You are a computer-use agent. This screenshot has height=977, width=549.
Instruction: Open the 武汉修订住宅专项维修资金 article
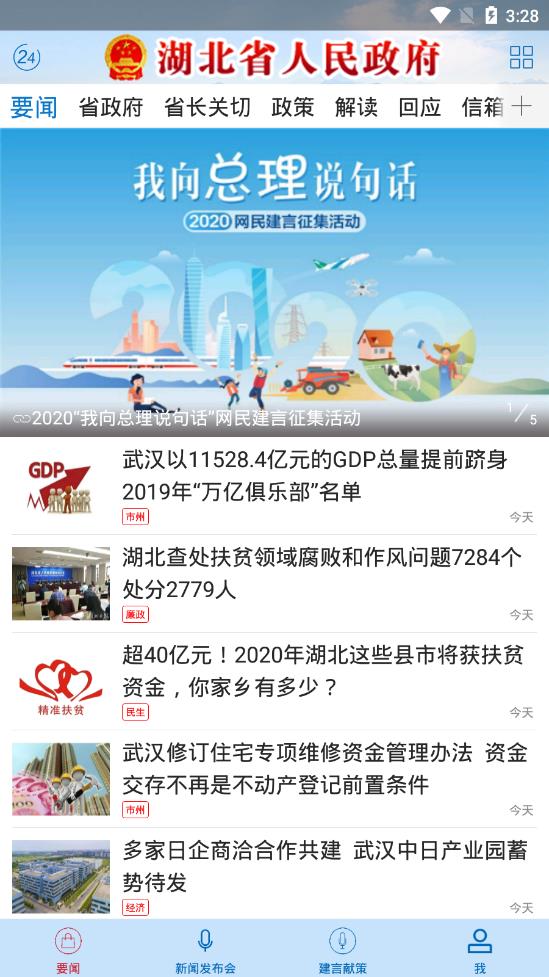point(274,779)
